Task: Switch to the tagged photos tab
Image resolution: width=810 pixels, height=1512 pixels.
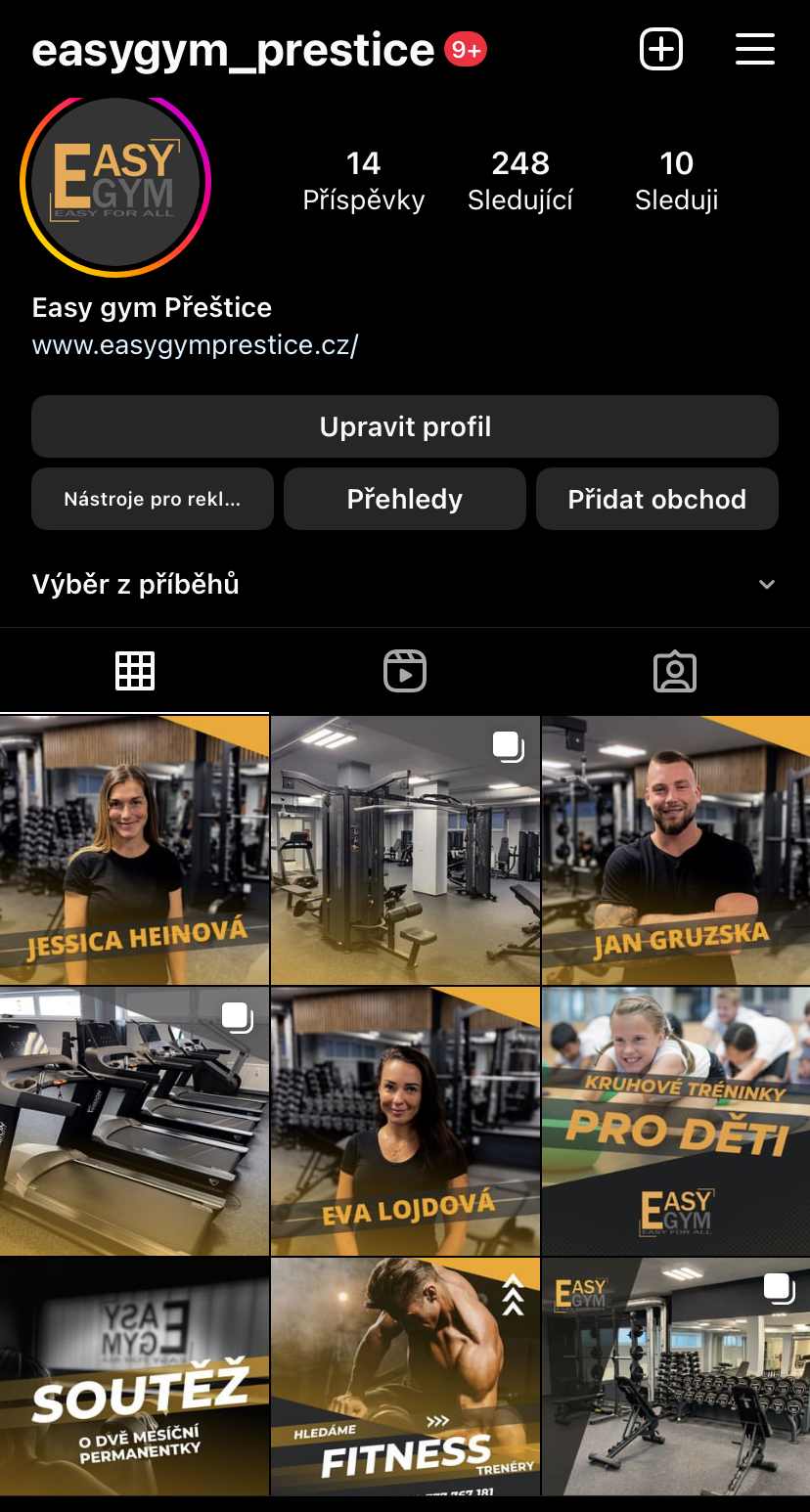Action: coord(675,671)
